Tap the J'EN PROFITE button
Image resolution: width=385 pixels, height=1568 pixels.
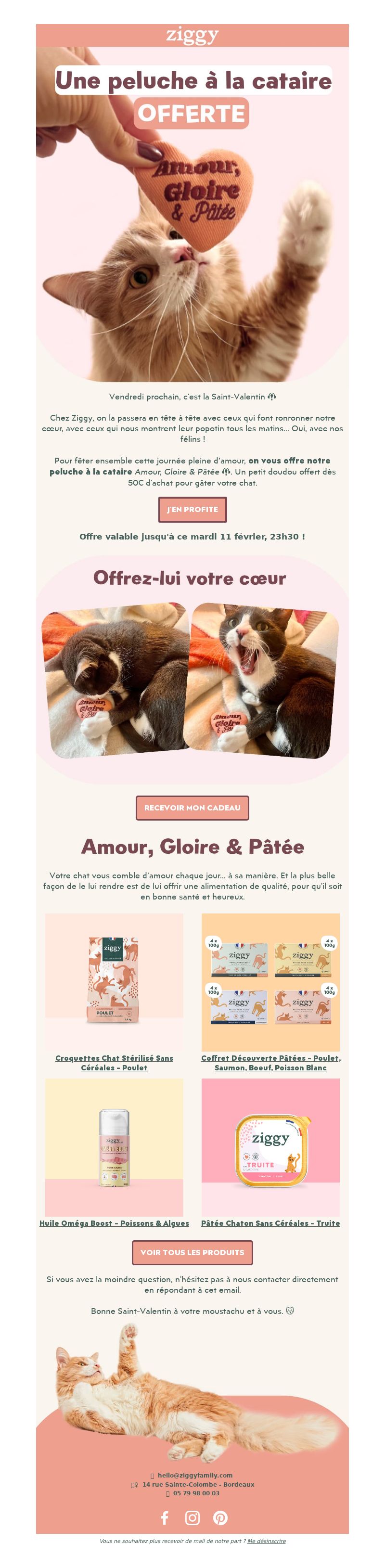pyautogui.click(x=192, y=510)
